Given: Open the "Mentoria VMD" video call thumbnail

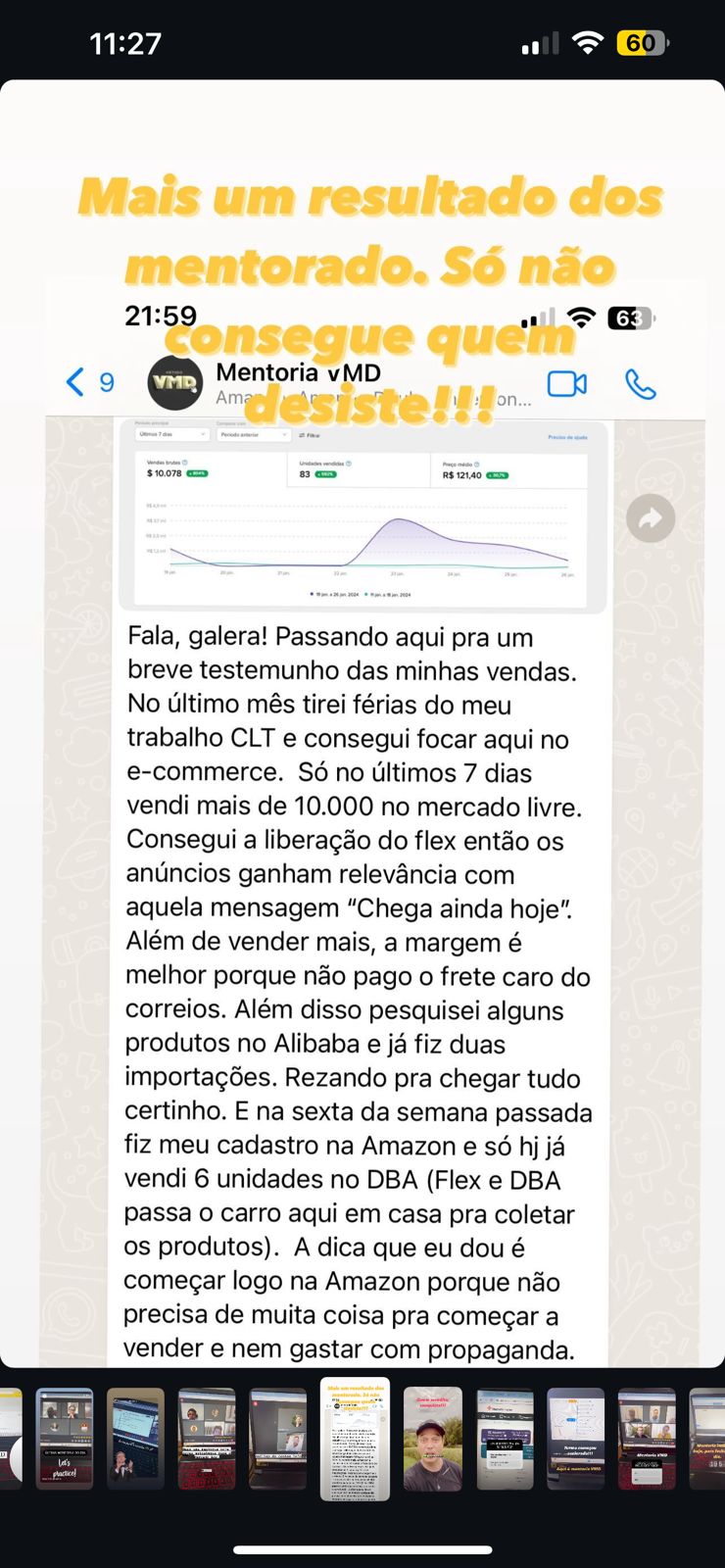Looking at the screenshot, I should [x=647, y=1438].
